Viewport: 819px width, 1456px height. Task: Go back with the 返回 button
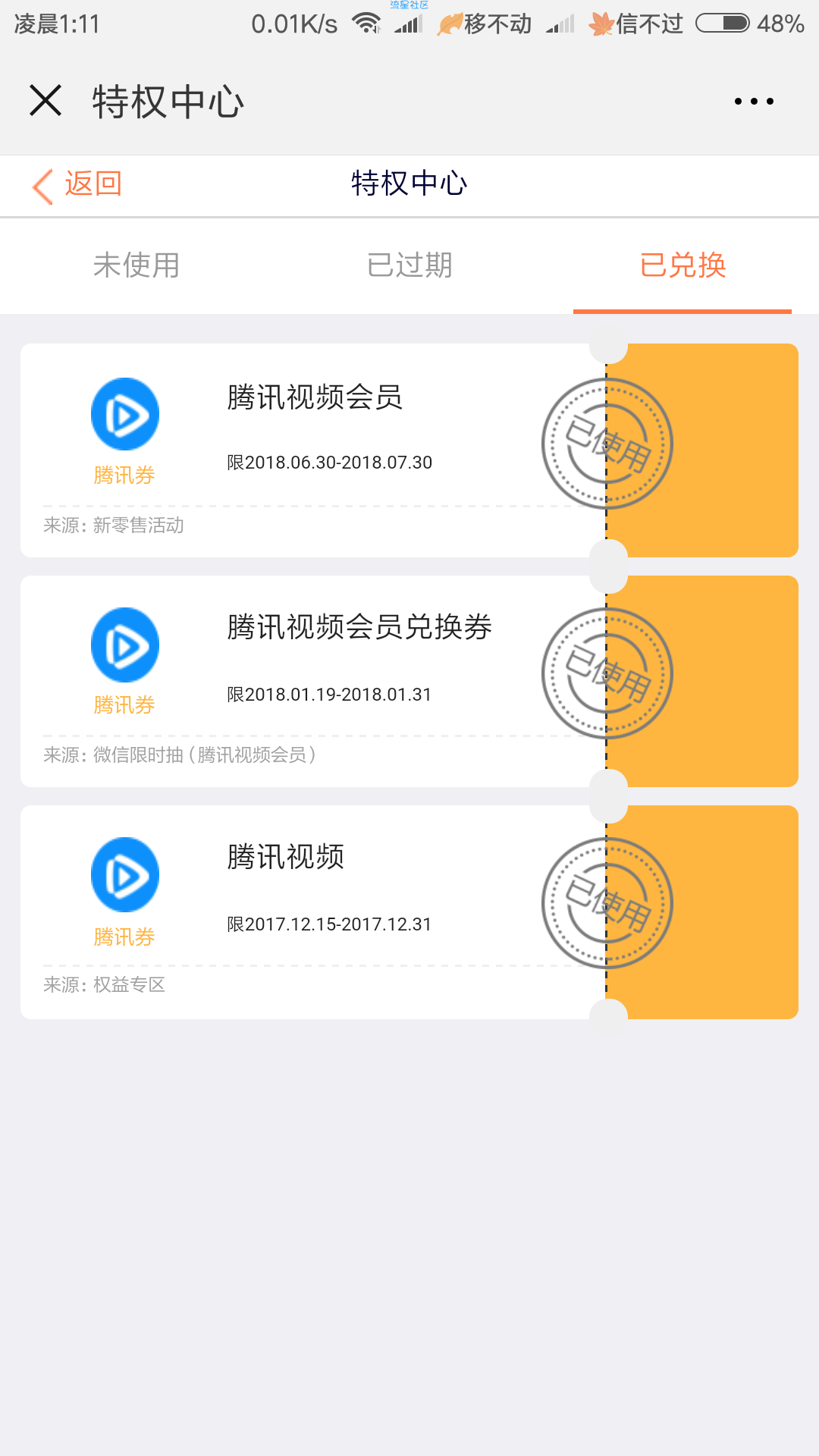(77, 185)
